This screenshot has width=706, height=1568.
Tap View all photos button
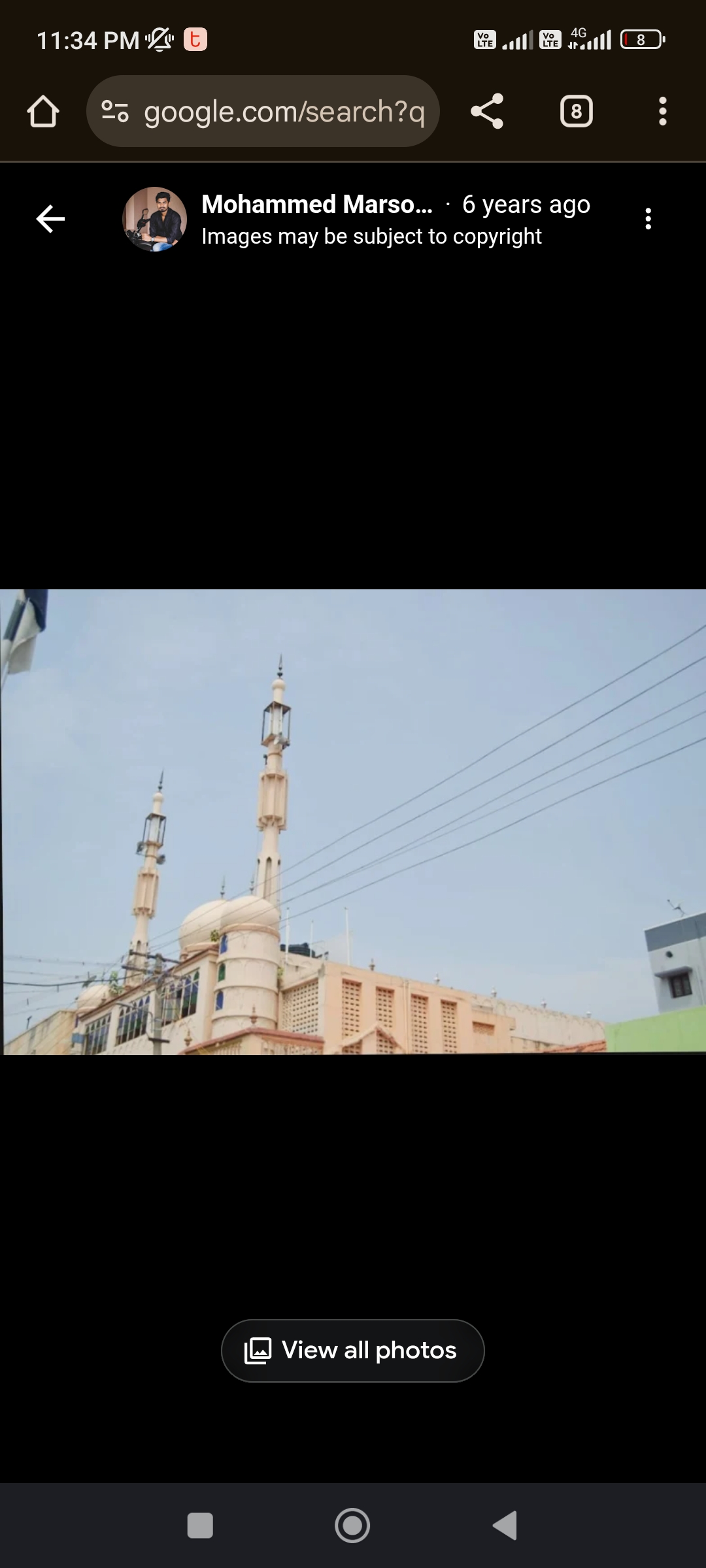pyautogui.click(x=353, y=1350)
